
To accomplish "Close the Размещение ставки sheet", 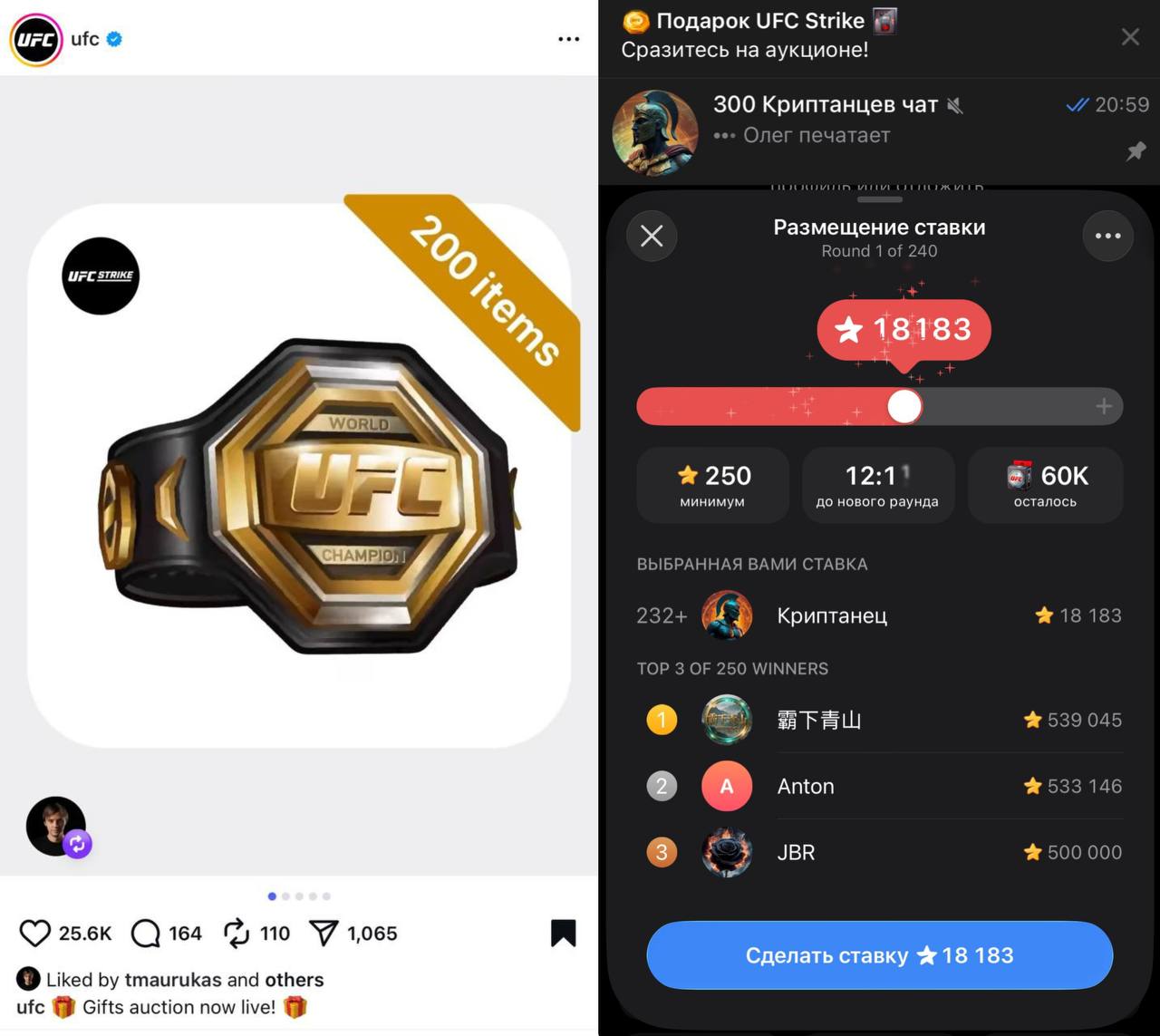I will [x=652, y=236].
